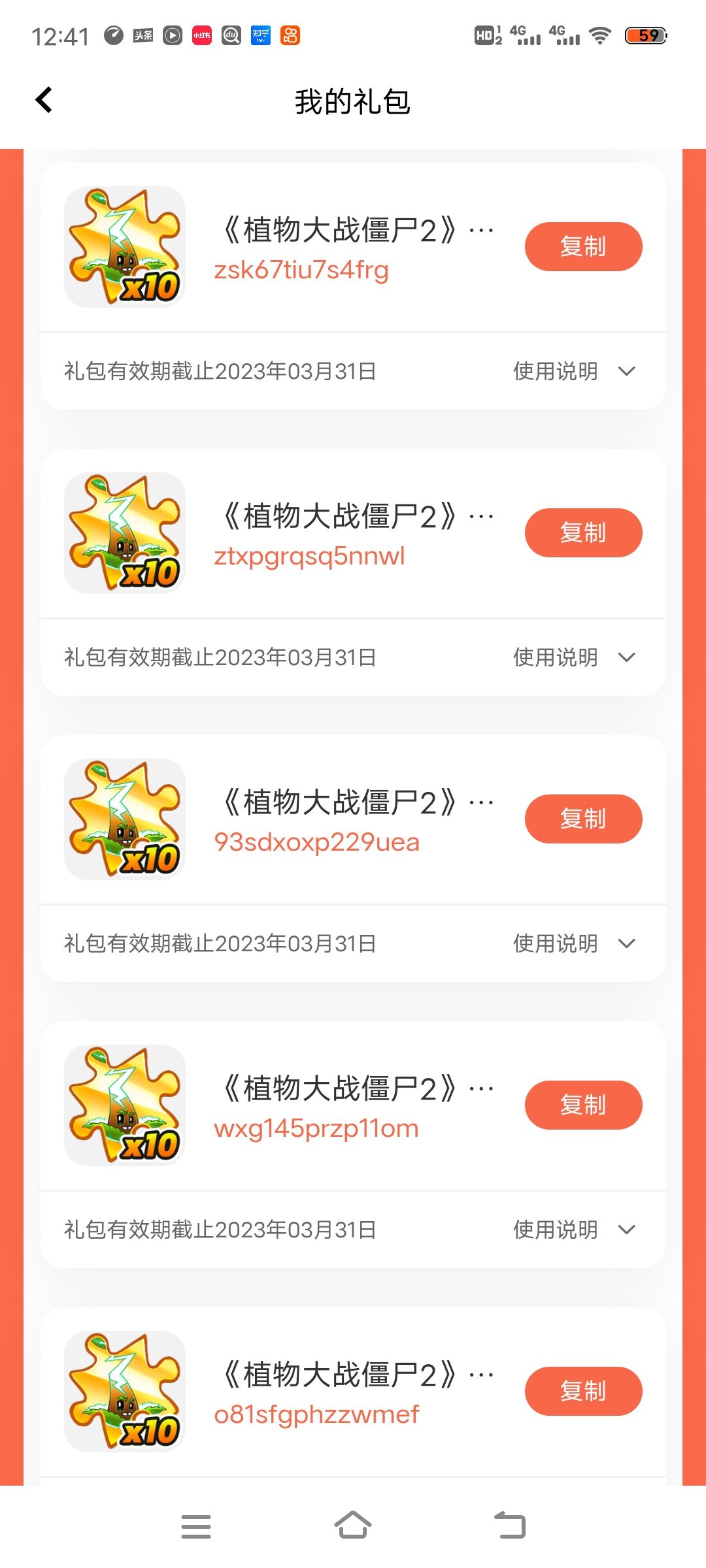Screen dimensions: 706x1568
Task: Go back from 我的礼包 page
Action: [x=44, y=101]
